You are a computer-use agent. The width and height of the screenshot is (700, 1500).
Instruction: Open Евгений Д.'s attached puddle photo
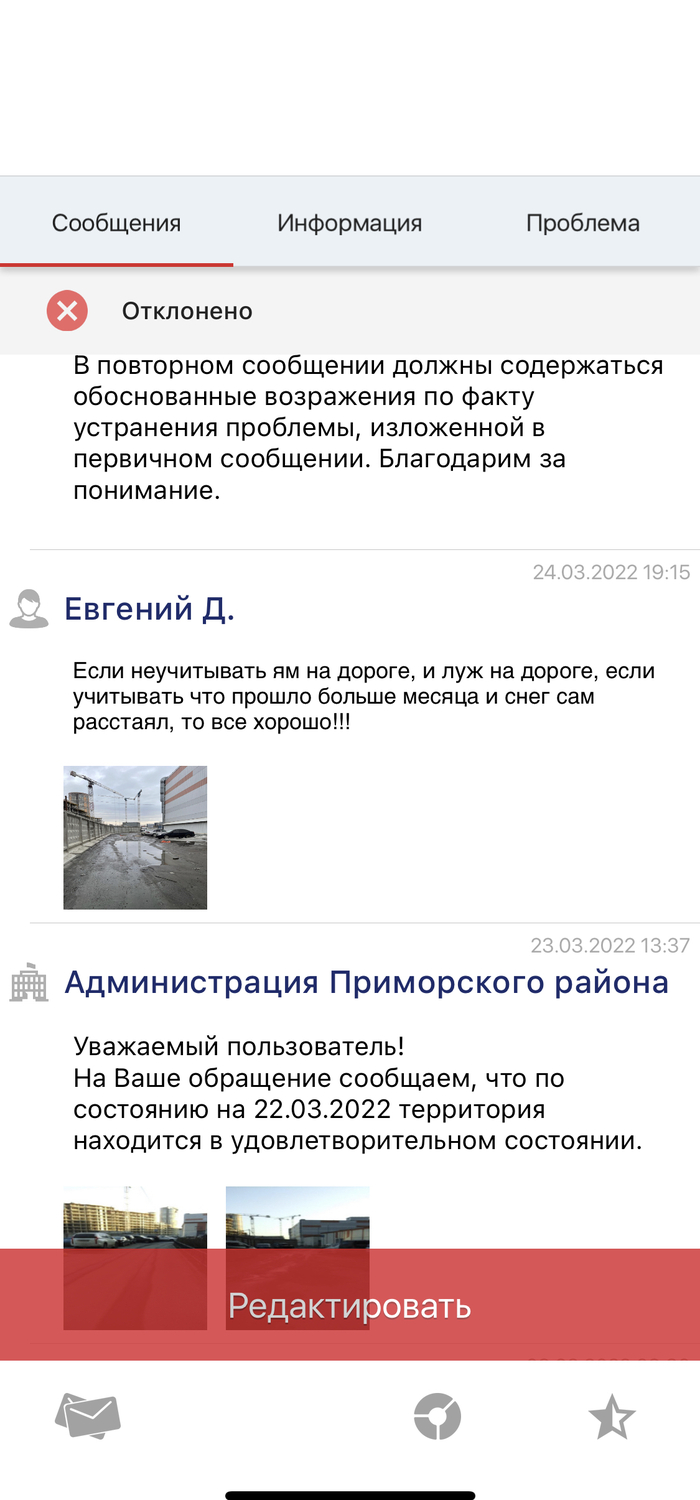coord(135,837)
